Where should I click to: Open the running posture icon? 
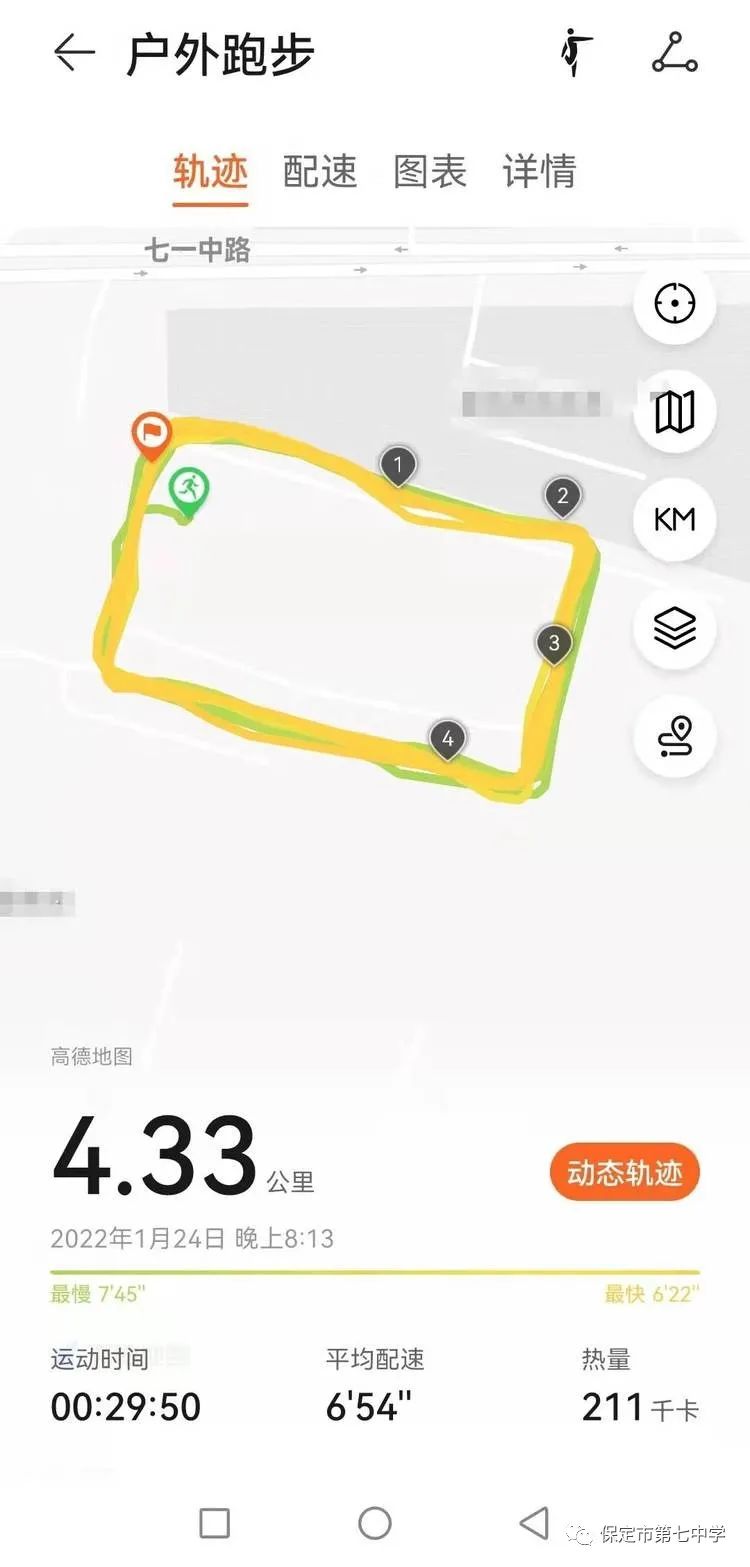[575, 52]
